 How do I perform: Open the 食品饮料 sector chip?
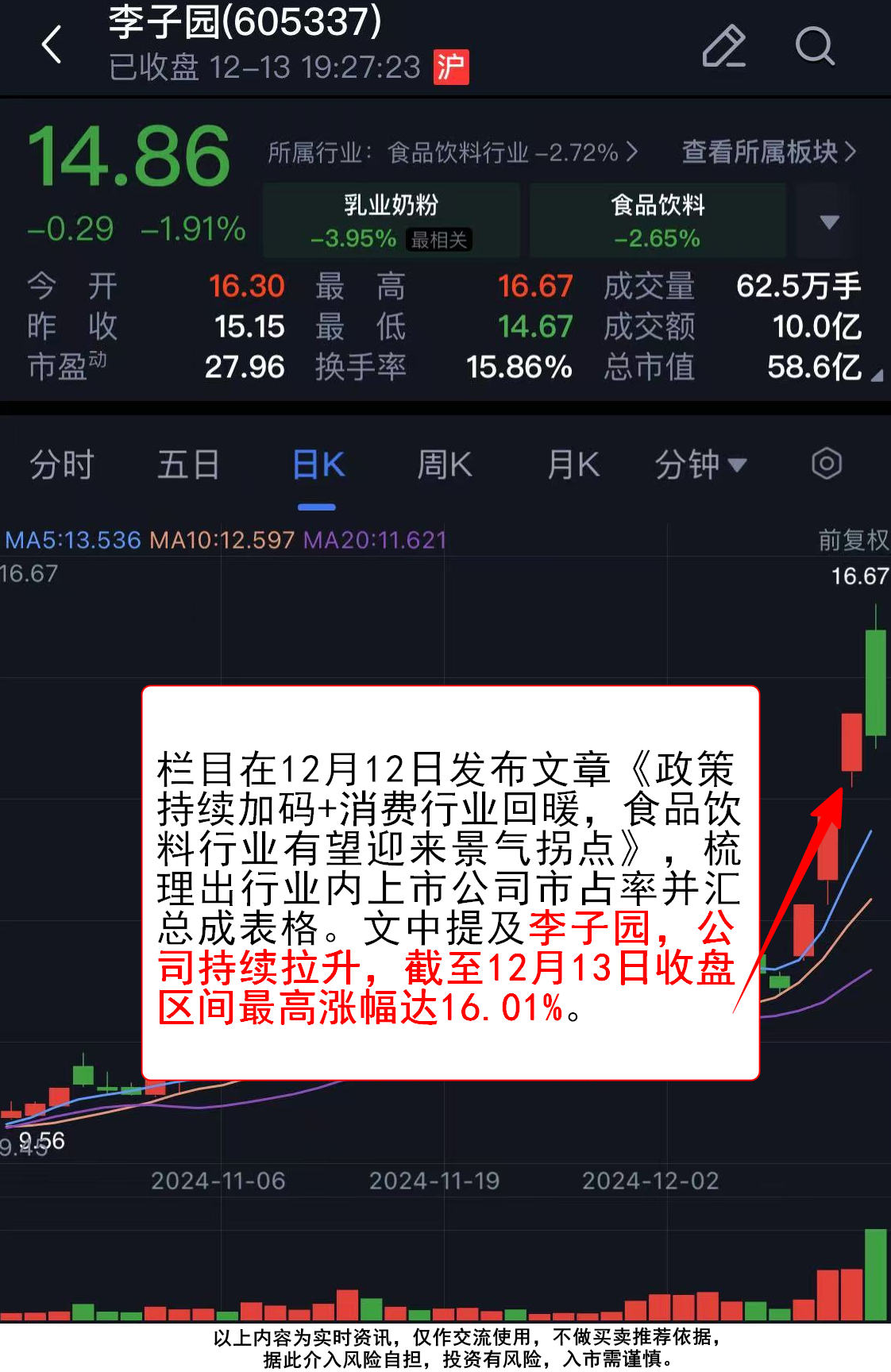point(658,220)
